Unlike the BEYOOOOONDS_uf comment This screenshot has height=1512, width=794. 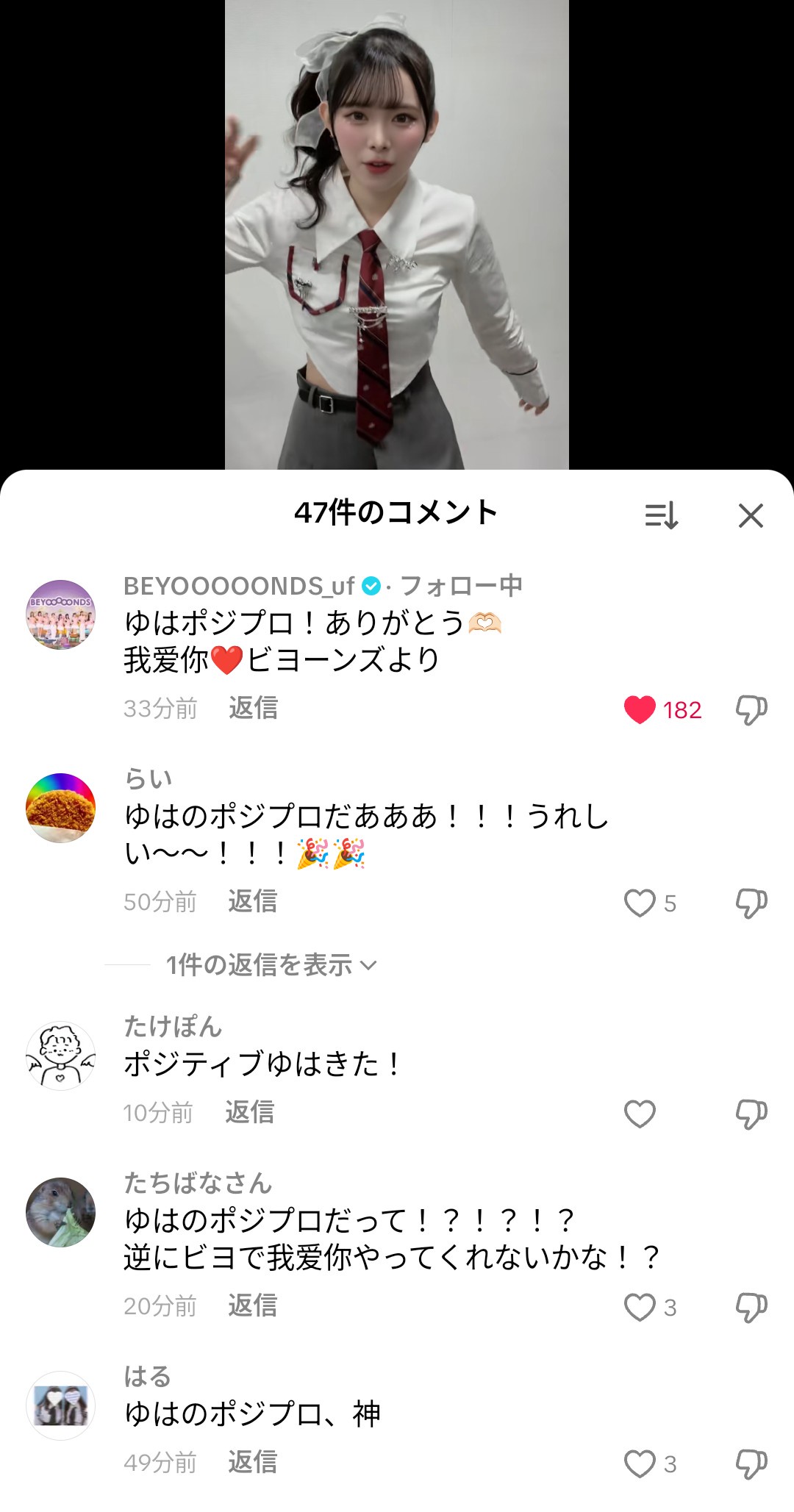coord(640,709)
